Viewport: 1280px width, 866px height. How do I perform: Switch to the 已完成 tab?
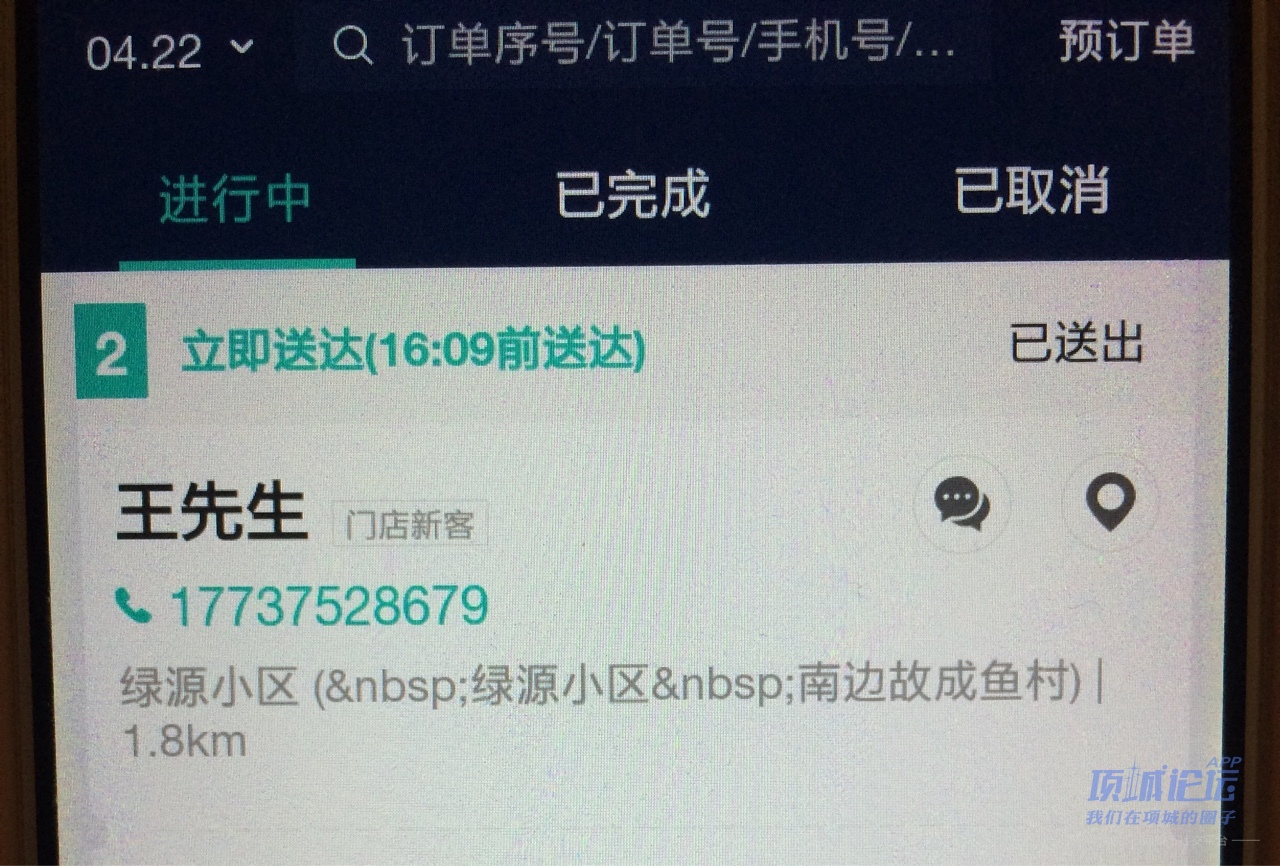(632, 194)
